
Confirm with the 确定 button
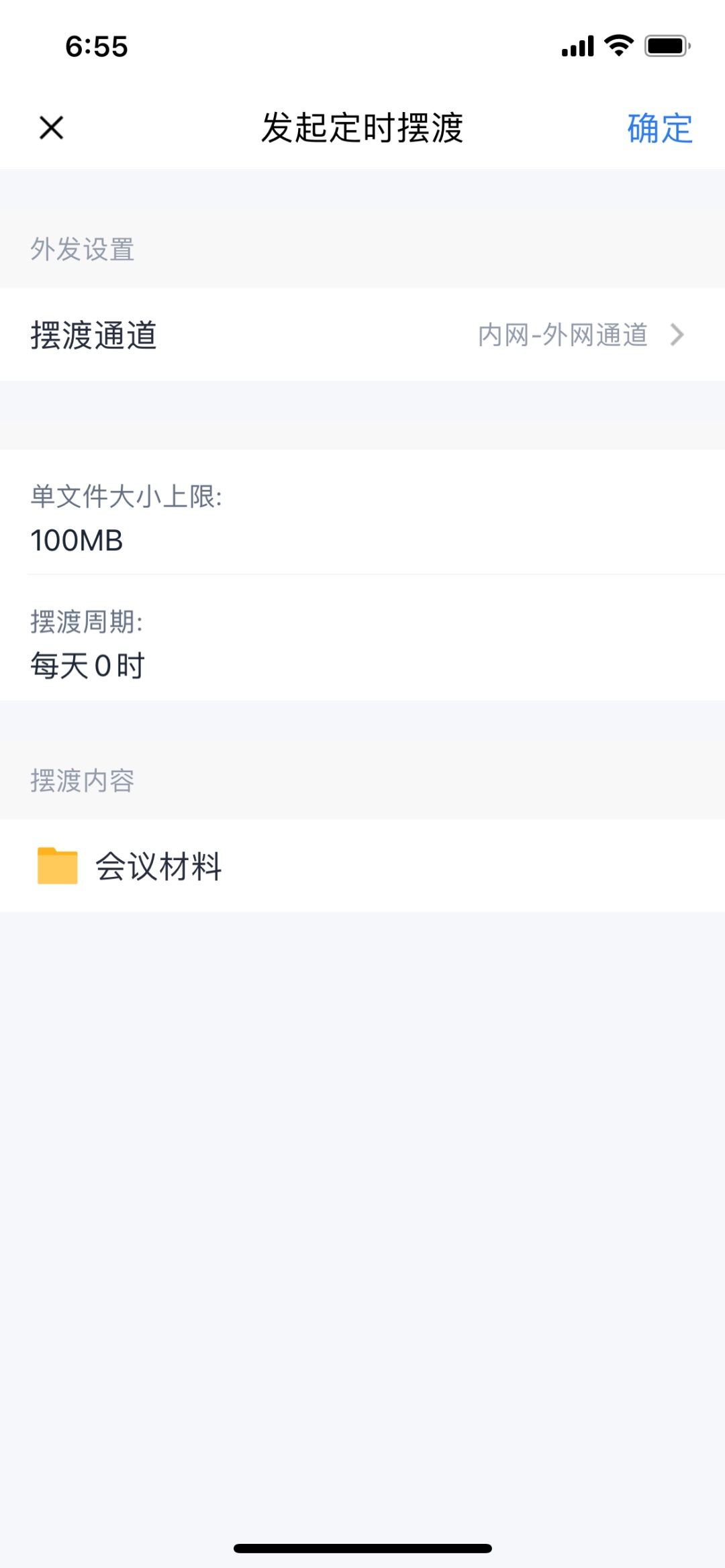(x=659, y=128)
